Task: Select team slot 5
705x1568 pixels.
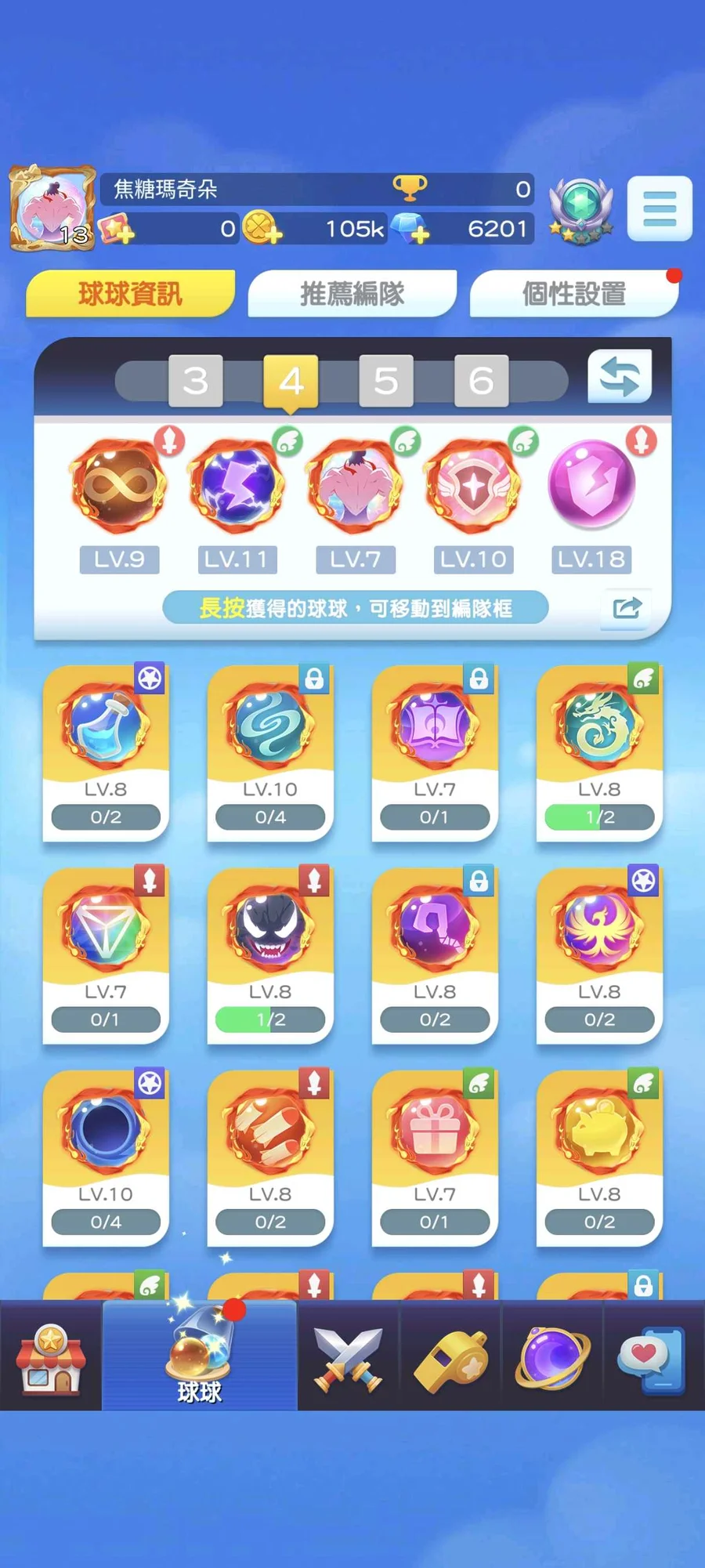Action: tap(385, 381)
